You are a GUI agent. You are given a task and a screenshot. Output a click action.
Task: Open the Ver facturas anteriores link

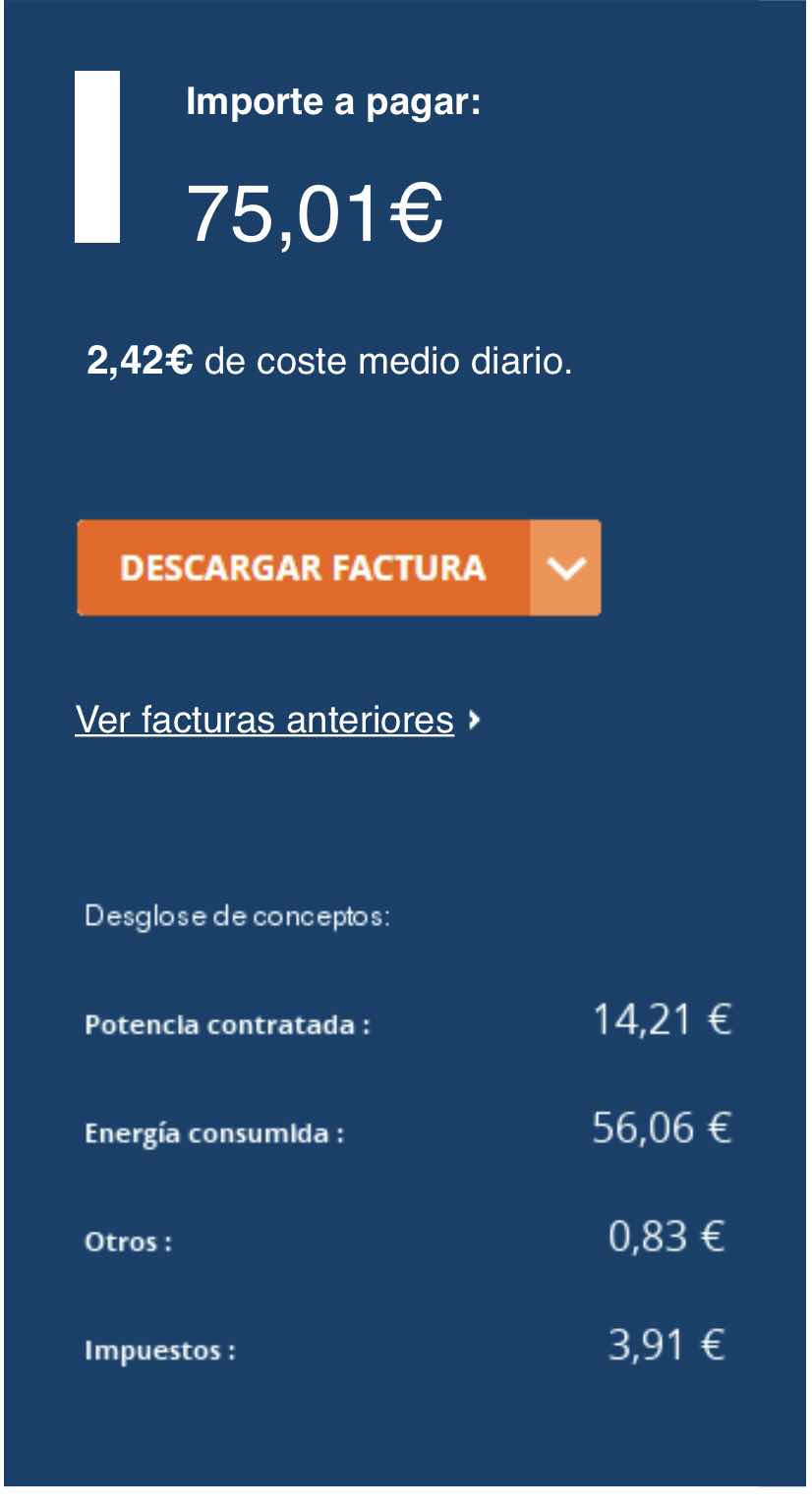[x=264, y=720]
